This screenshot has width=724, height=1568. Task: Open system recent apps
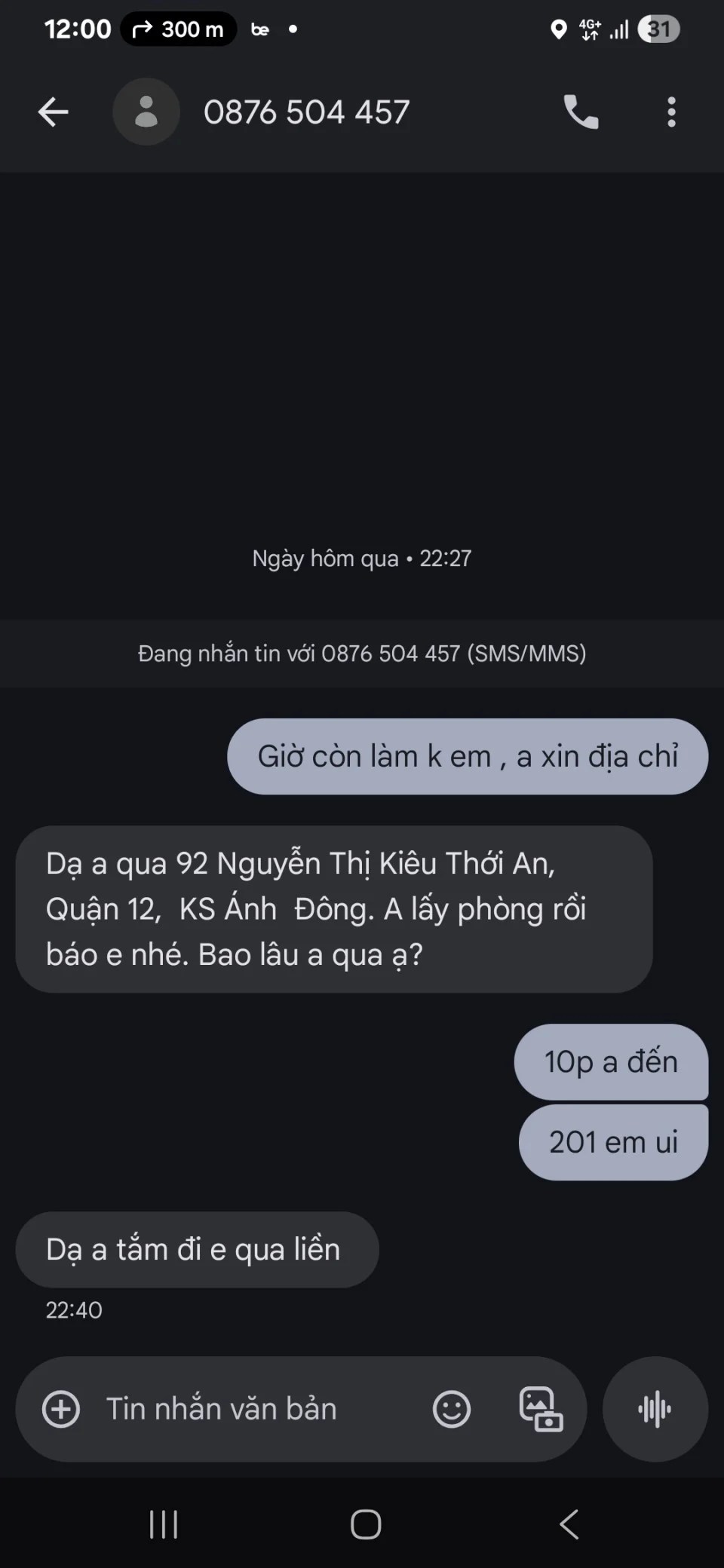point(164,1524)
